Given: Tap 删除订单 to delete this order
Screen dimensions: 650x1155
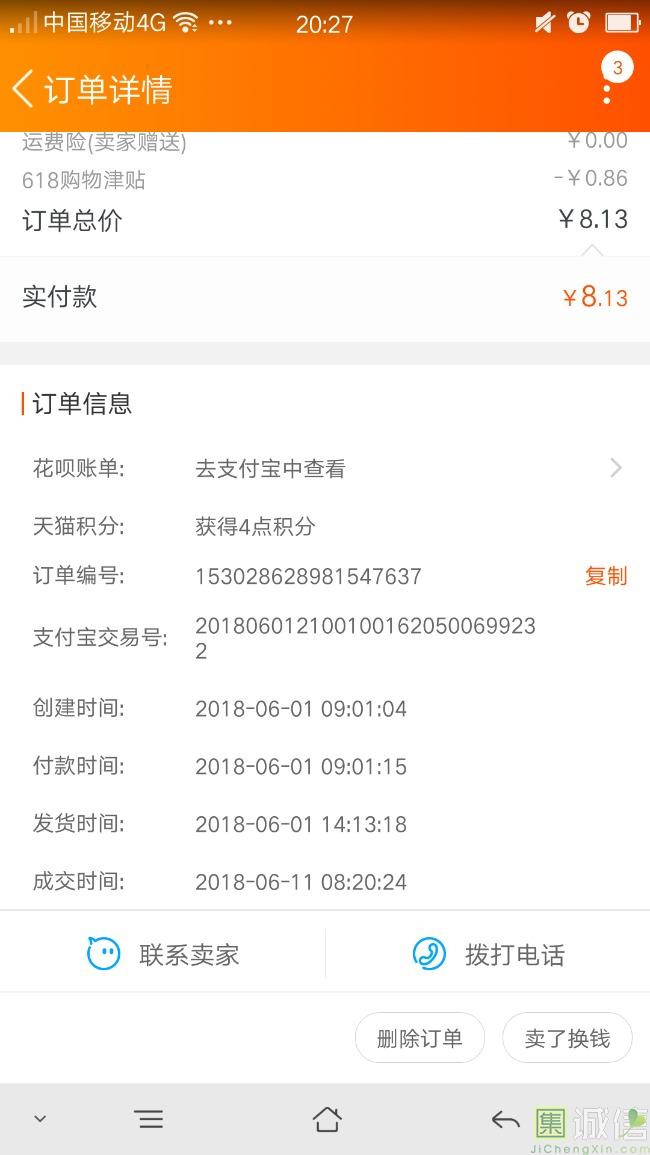Looking at the screenshot, I should [420, 1038].
